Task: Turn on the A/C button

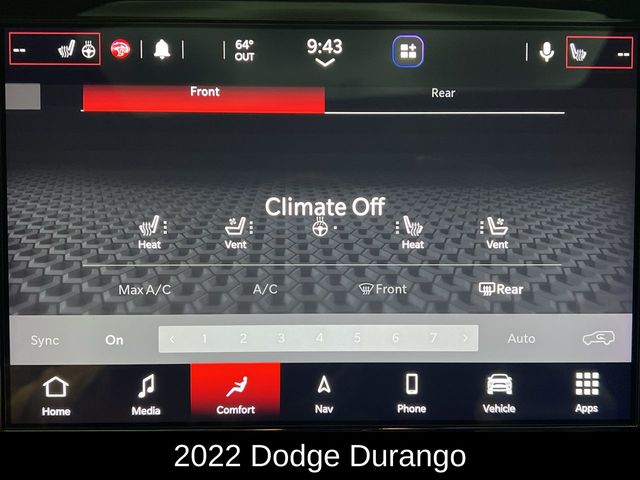Action: (x=265, y=289)
